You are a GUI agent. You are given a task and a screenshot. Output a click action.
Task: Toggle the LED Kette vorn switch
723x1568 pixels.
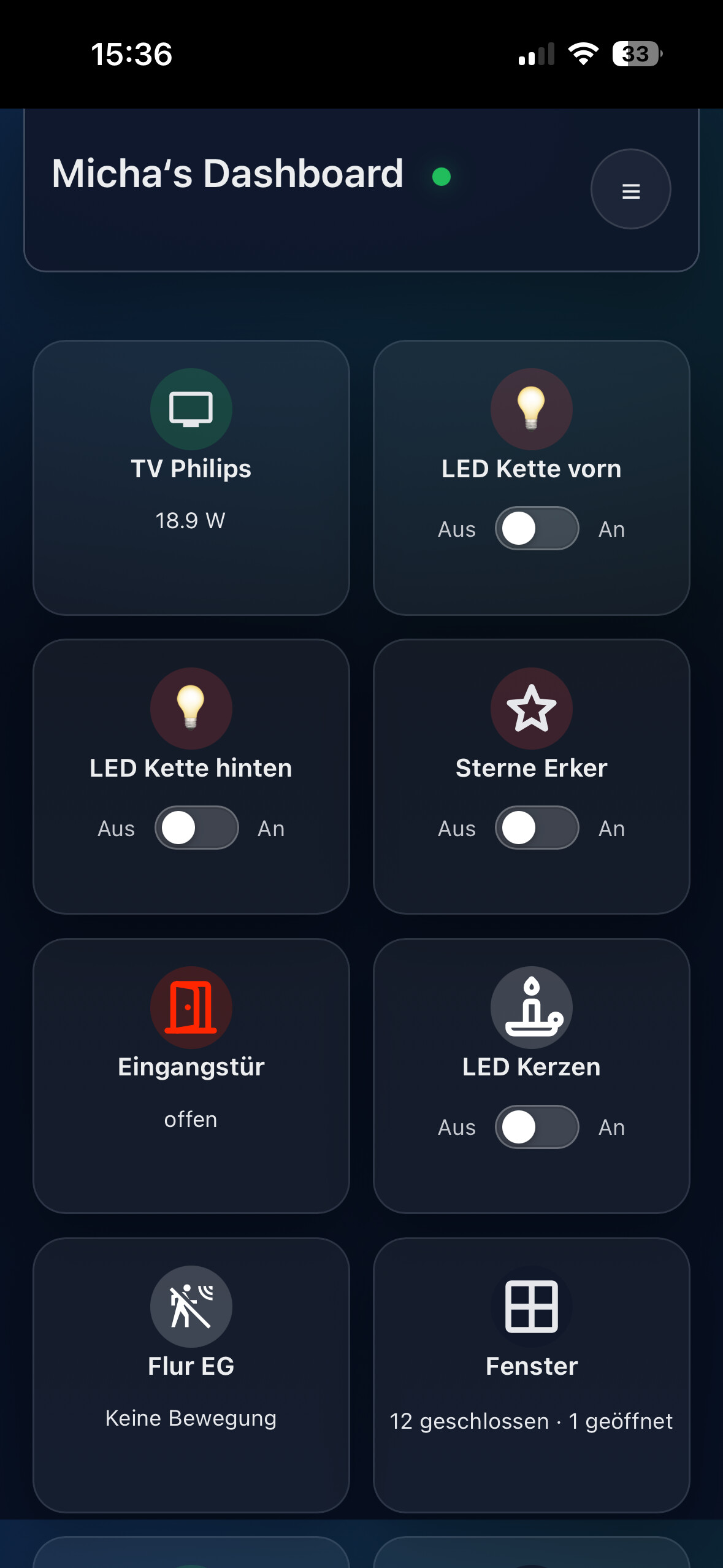pyautogui.click(x=537, y=528)
